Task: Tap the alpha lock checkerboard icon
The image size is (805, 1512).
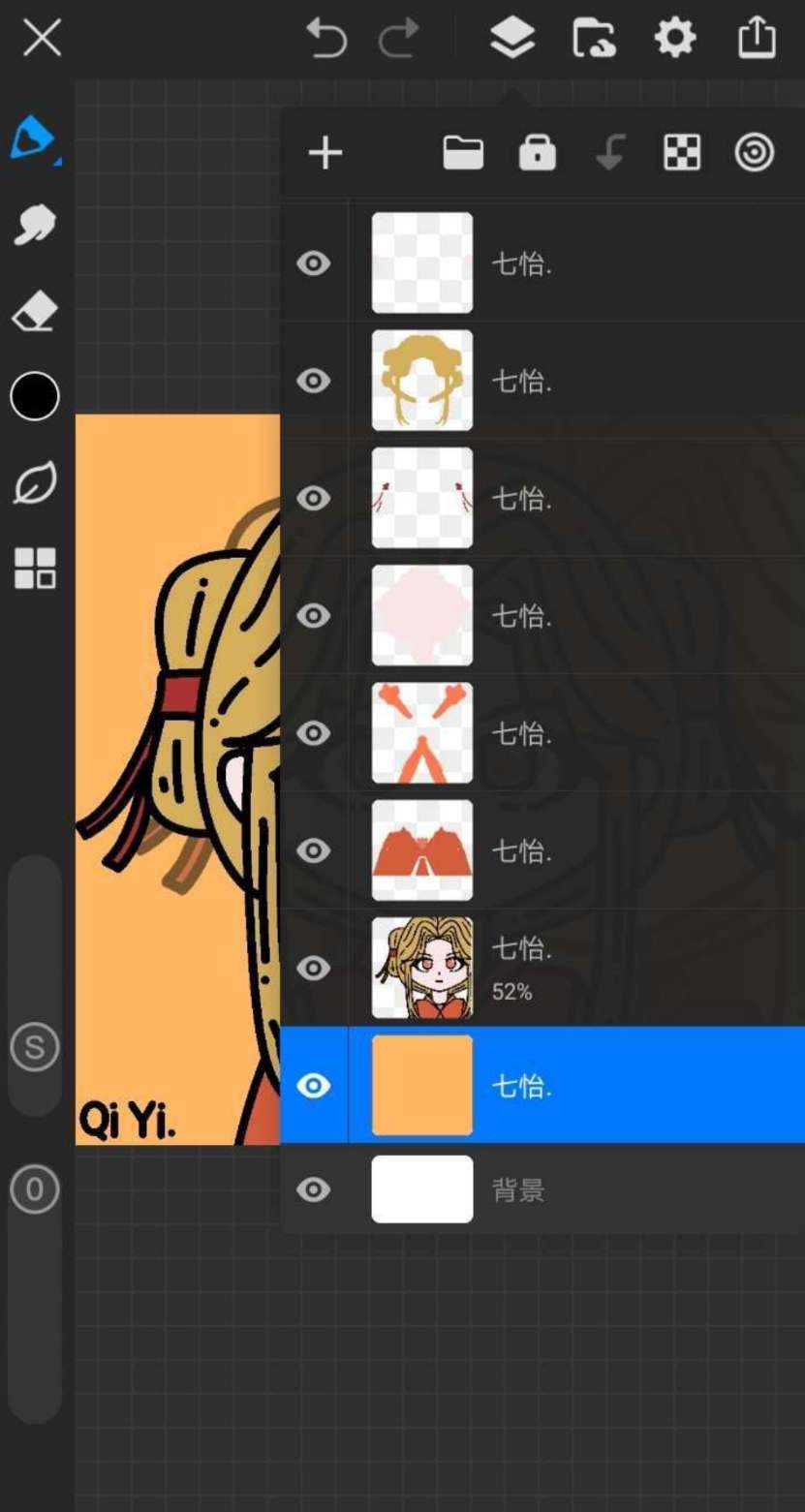Action: pyautogui.click(x=682, y=153)
